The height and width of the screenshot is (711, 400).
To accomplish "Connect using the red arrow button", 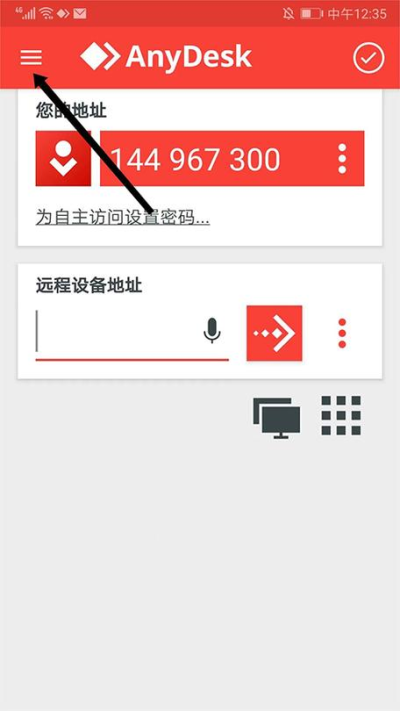I will (274, 333).
